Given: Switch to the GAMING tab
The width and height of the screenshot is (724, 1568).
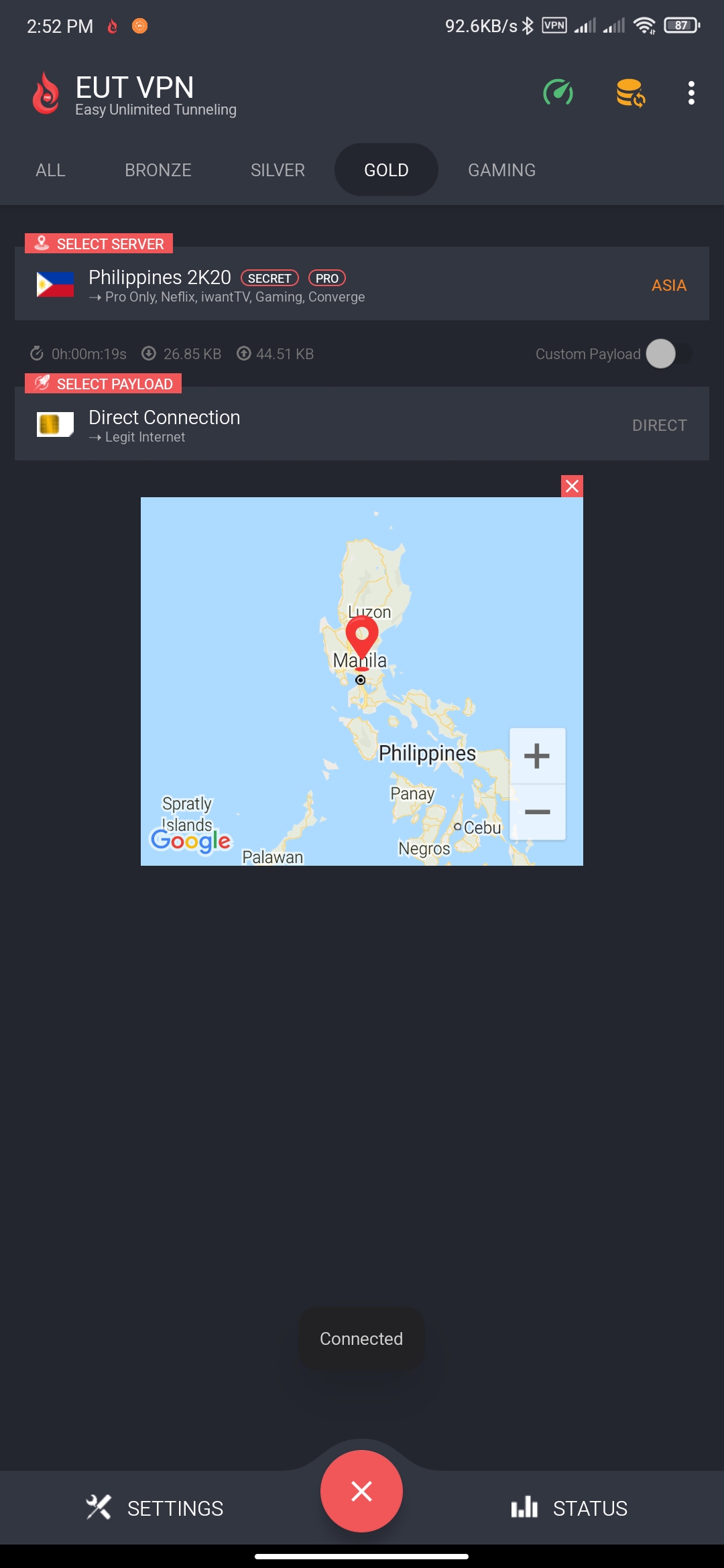Looking at the screenshot, I should tap(501, 170).
